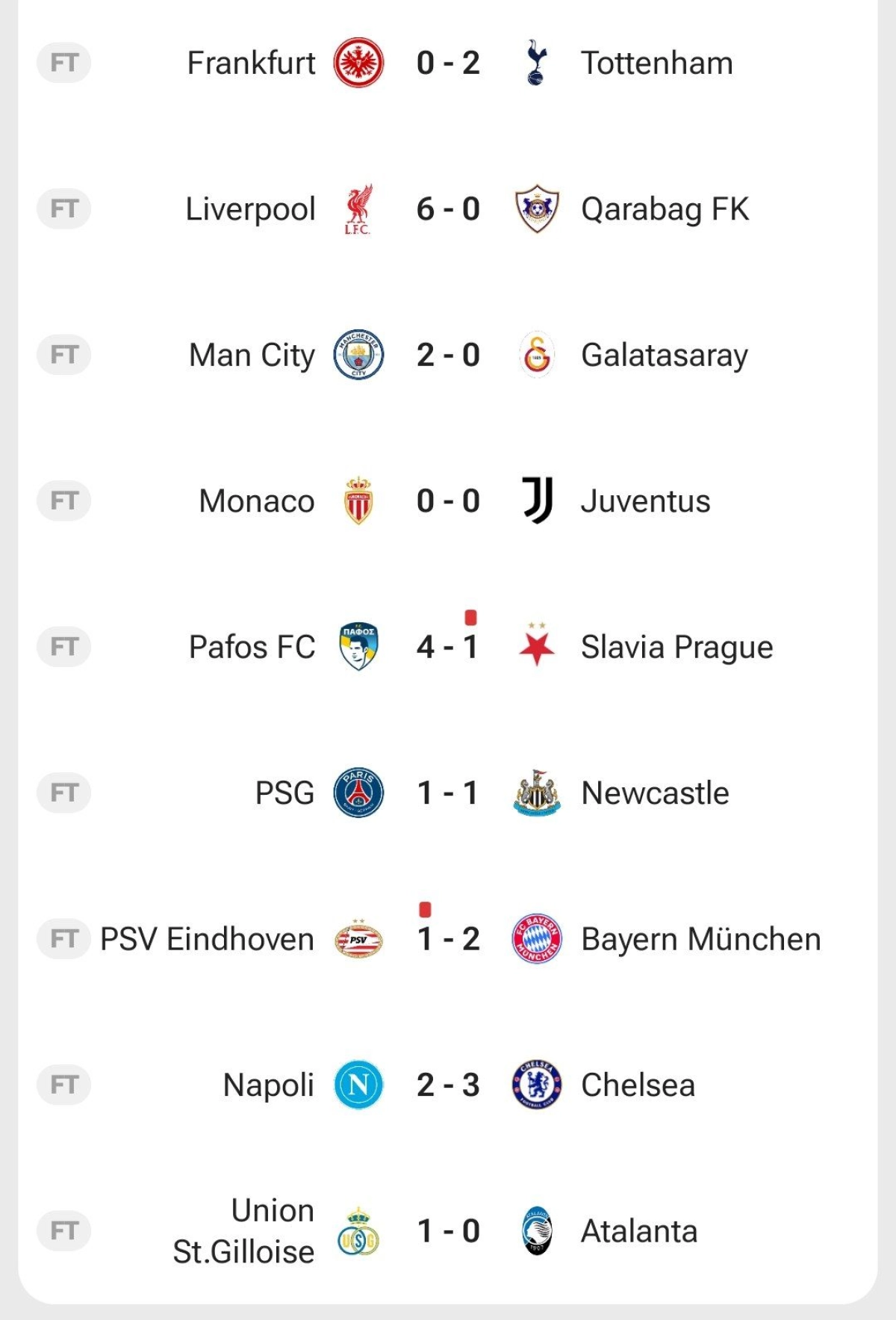Viewport: 896px width, 1320px height.
Task: Open Union St.Gilloise vs Atalanta match
Action: tap(447, 1231)
